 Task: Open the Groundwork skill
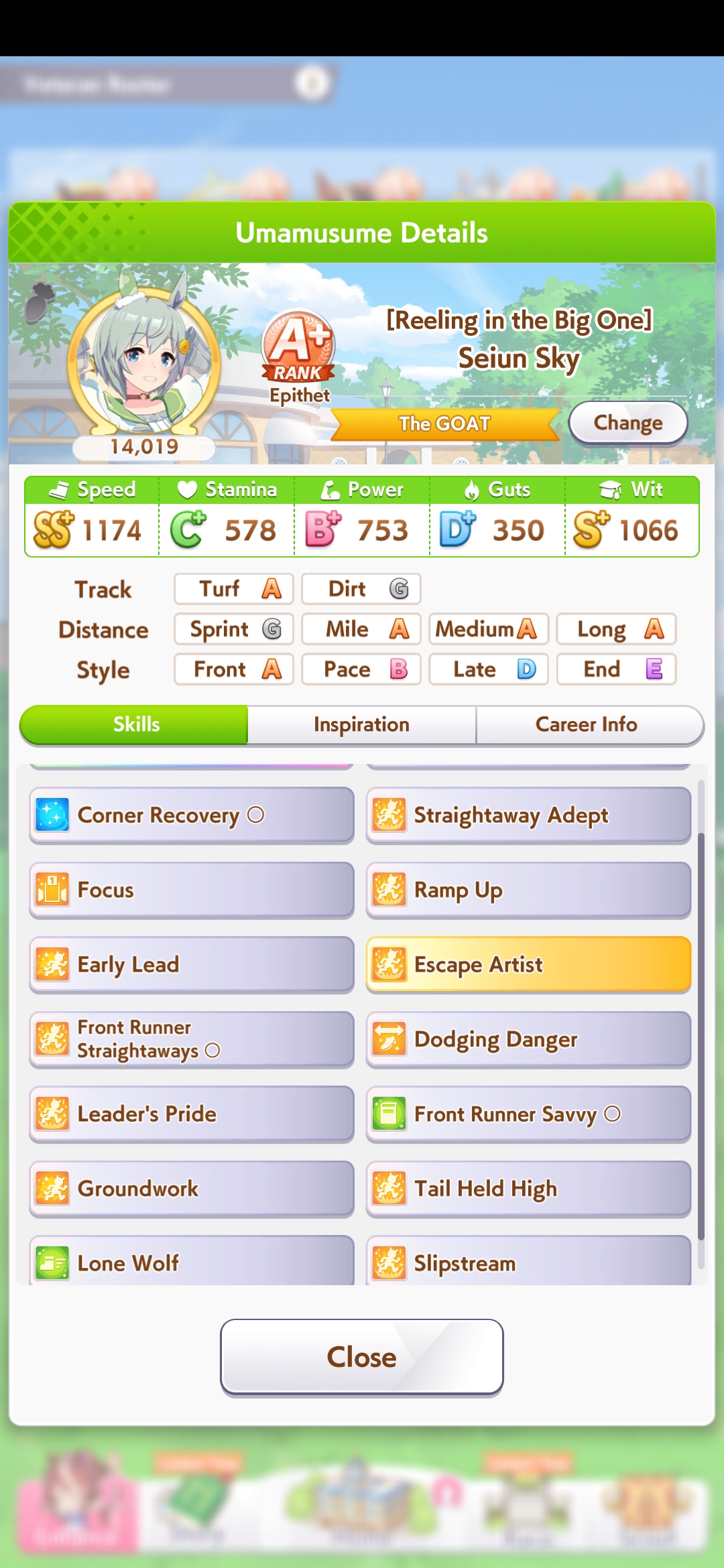click(192, 1189)
